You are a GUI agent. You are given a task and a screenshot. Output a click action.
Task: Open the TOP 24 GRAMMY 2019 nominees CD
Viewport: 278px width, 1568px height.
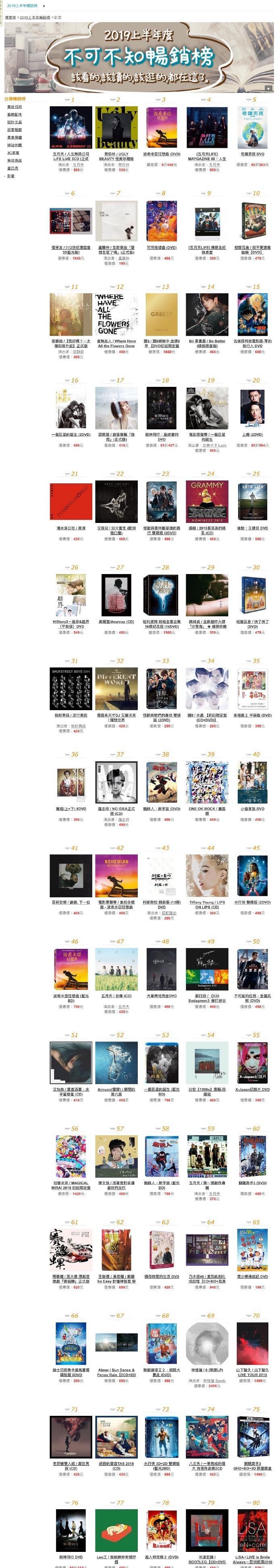[207, 502]
